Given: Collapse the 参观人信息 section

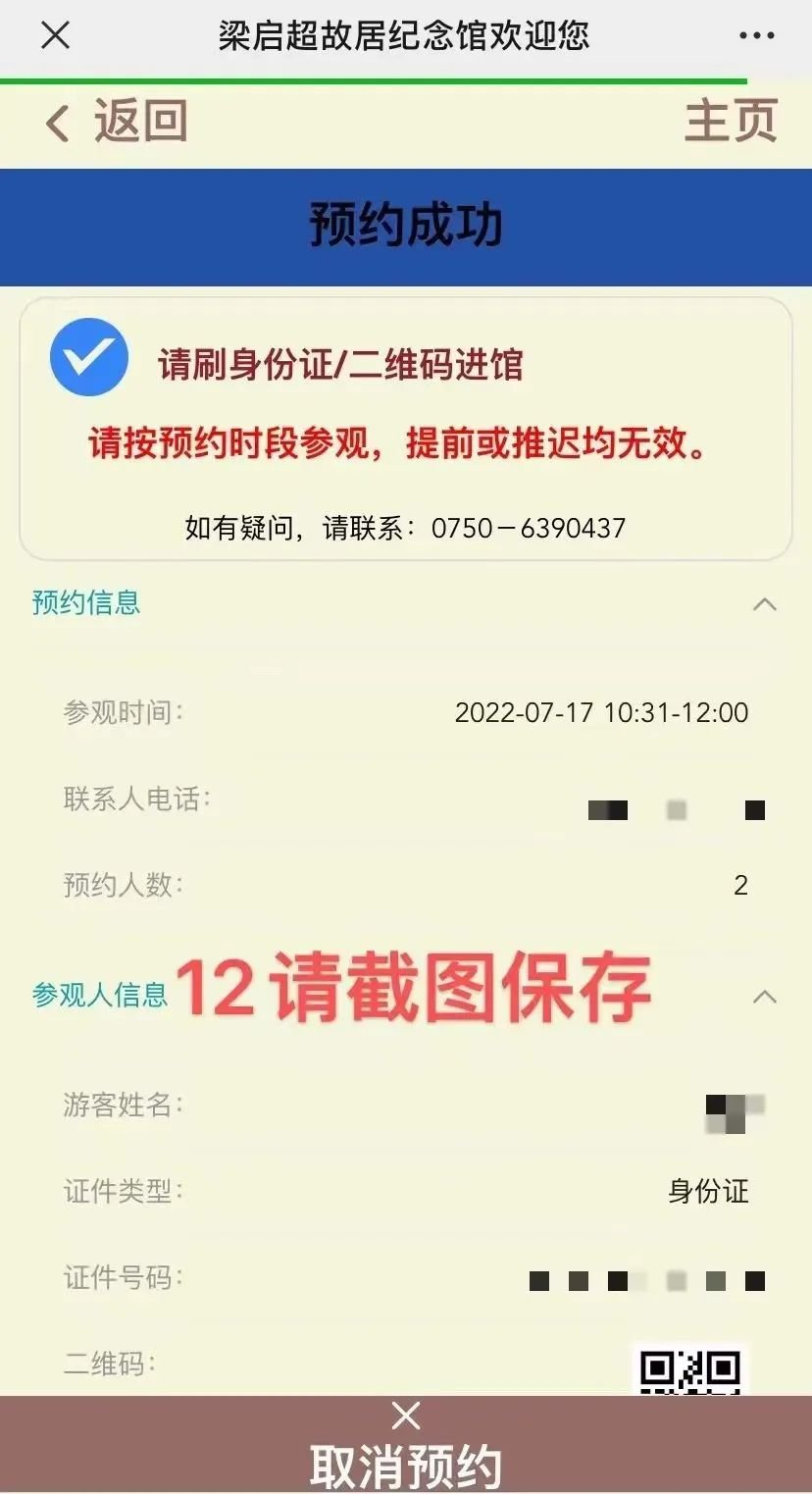Looking at the screenshot, I should pyautogui.click(x=764, y=997).
